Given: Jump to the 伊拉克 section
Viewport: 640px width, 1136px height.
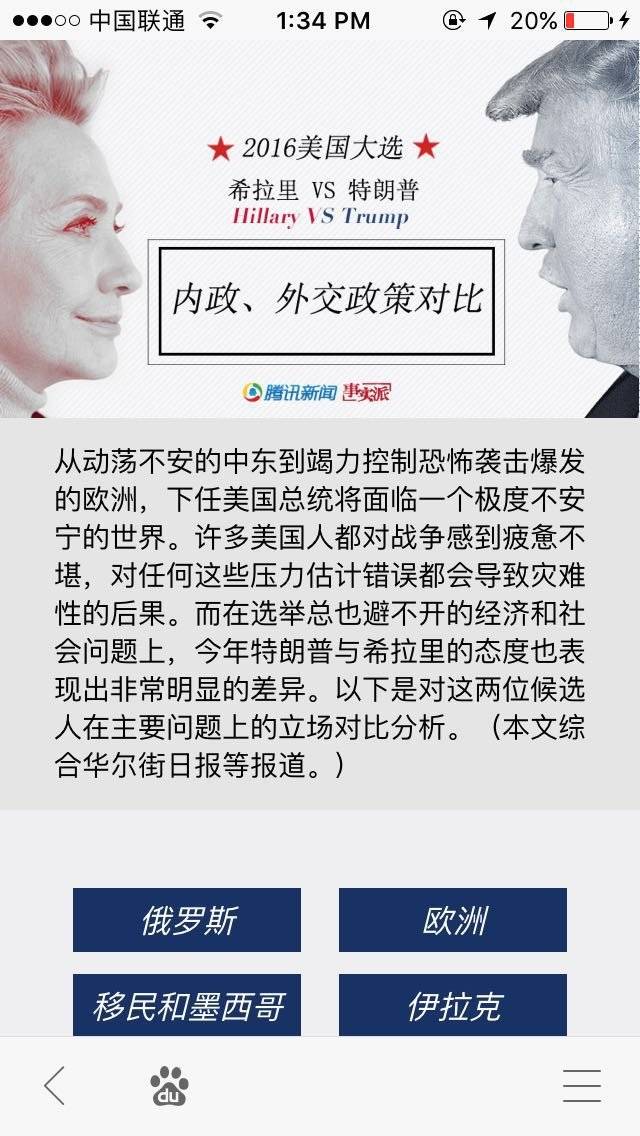Looking at the screenshot, I should 453,1005.
